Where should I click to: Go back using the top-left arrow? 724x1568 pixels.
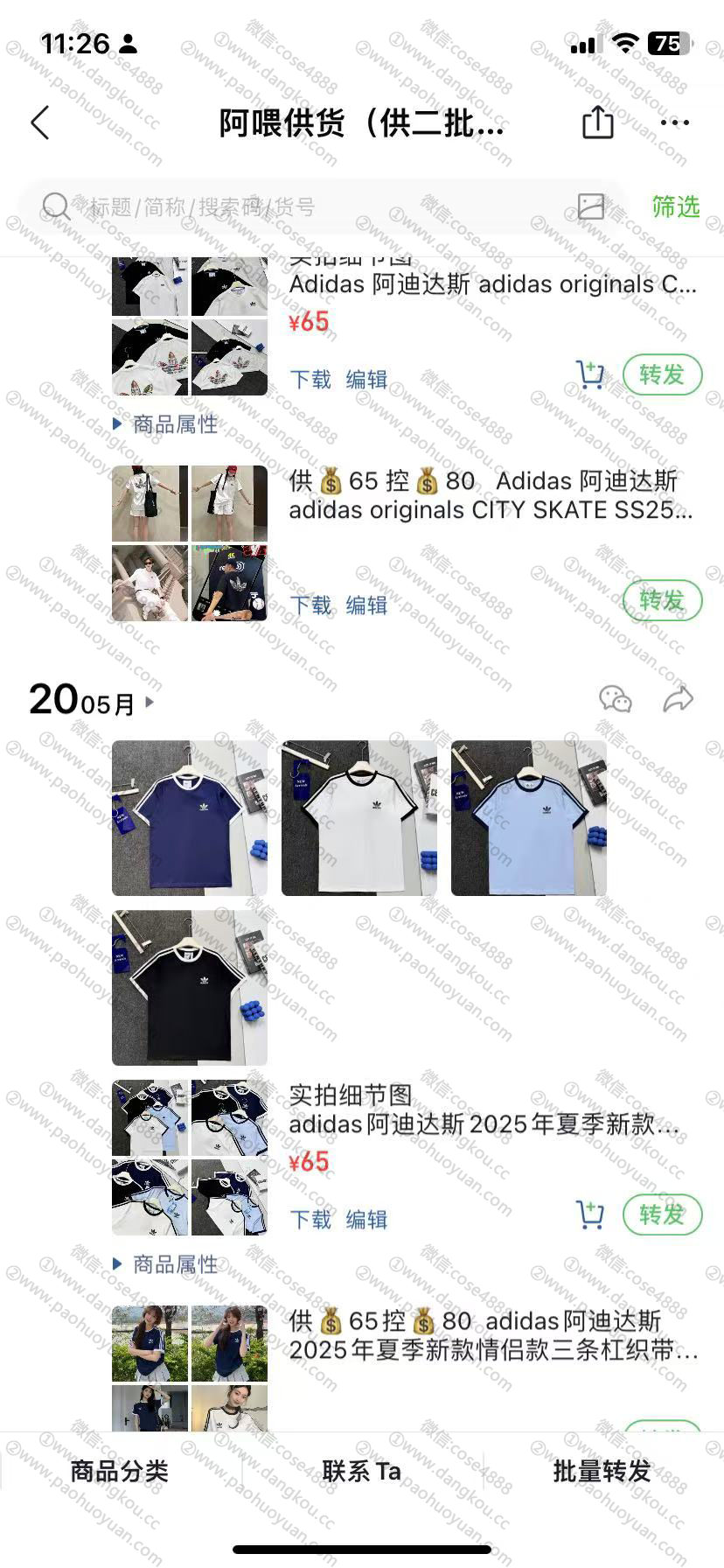(40, 123)
